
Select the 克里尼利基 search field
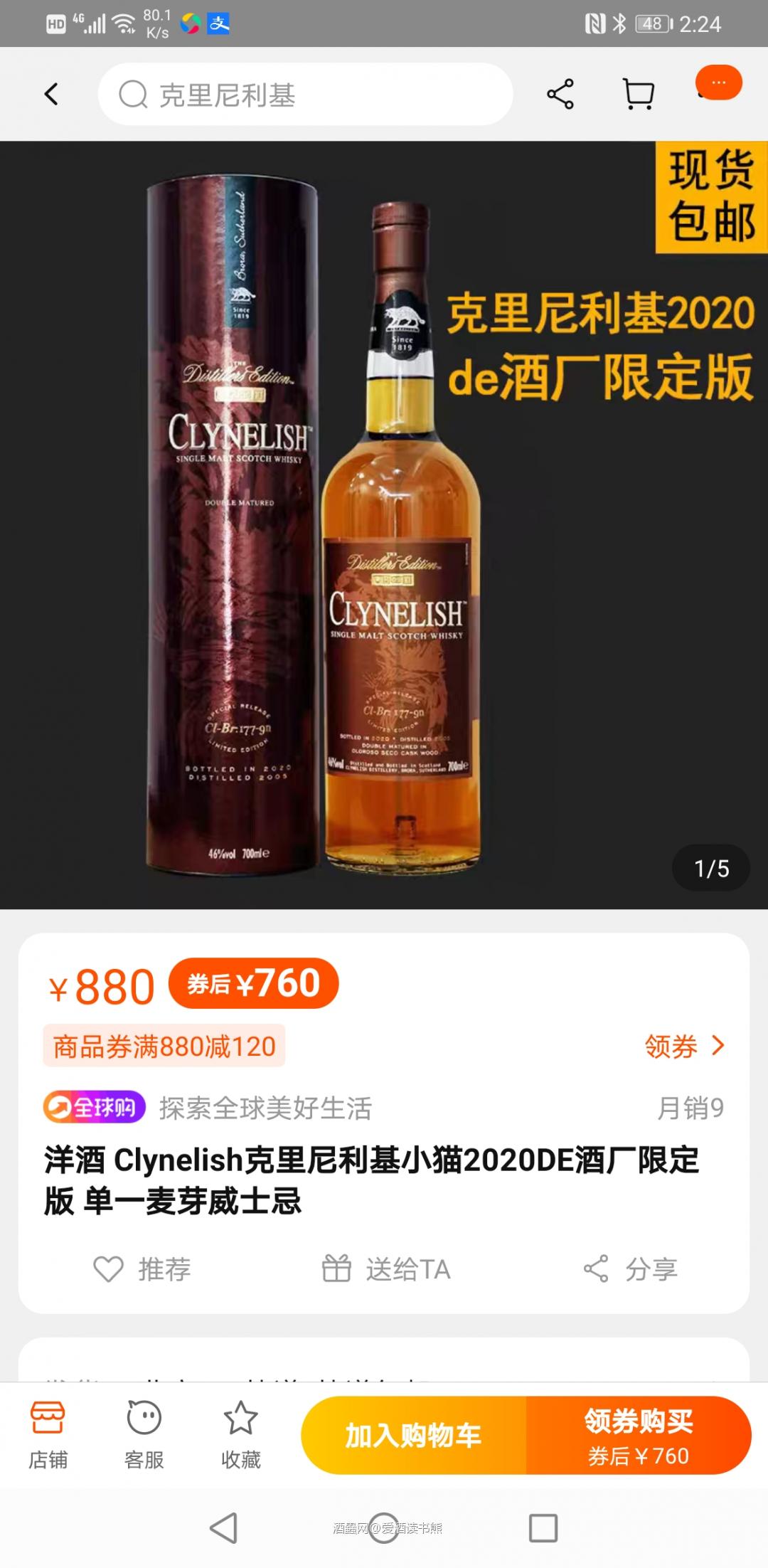(304, 93)
